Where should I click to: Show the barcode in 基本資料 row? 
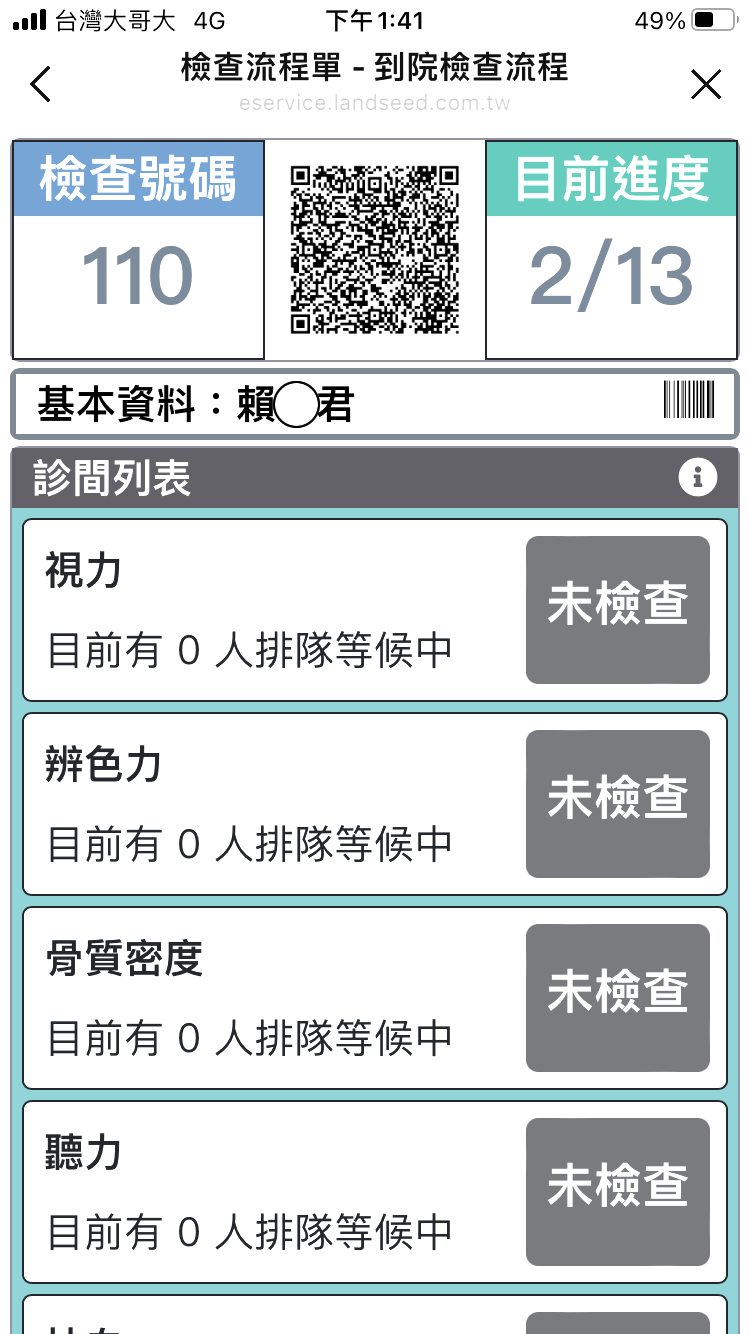tap(689, 401)
